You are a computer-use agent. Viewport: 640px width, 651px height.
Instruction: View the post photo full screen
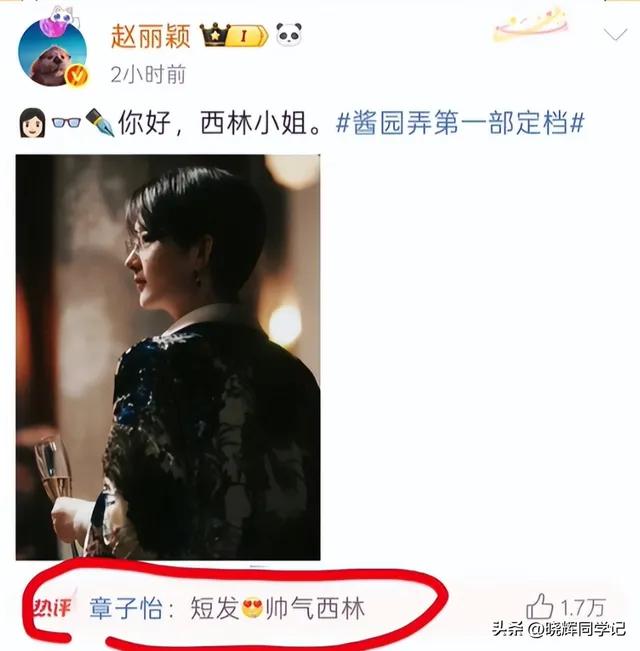168,357
